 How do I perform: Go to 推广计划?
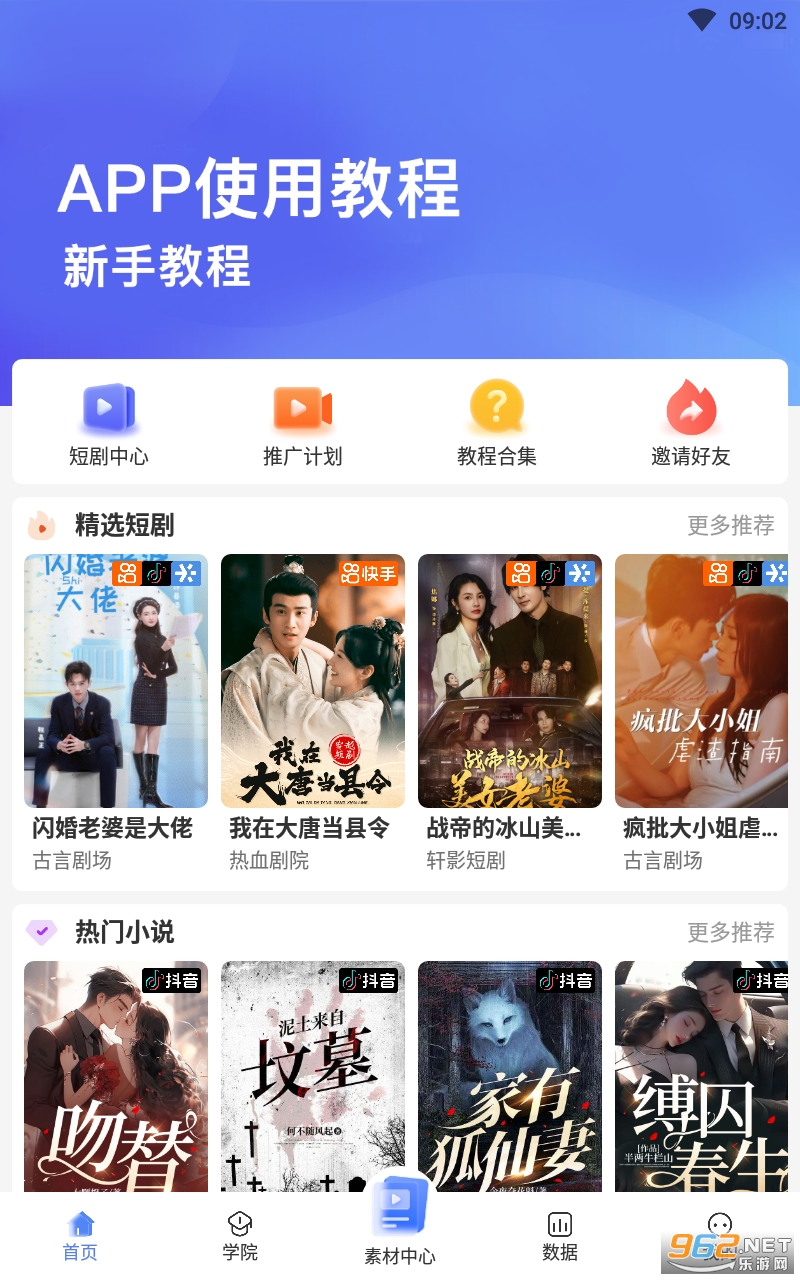coord(302,424)
